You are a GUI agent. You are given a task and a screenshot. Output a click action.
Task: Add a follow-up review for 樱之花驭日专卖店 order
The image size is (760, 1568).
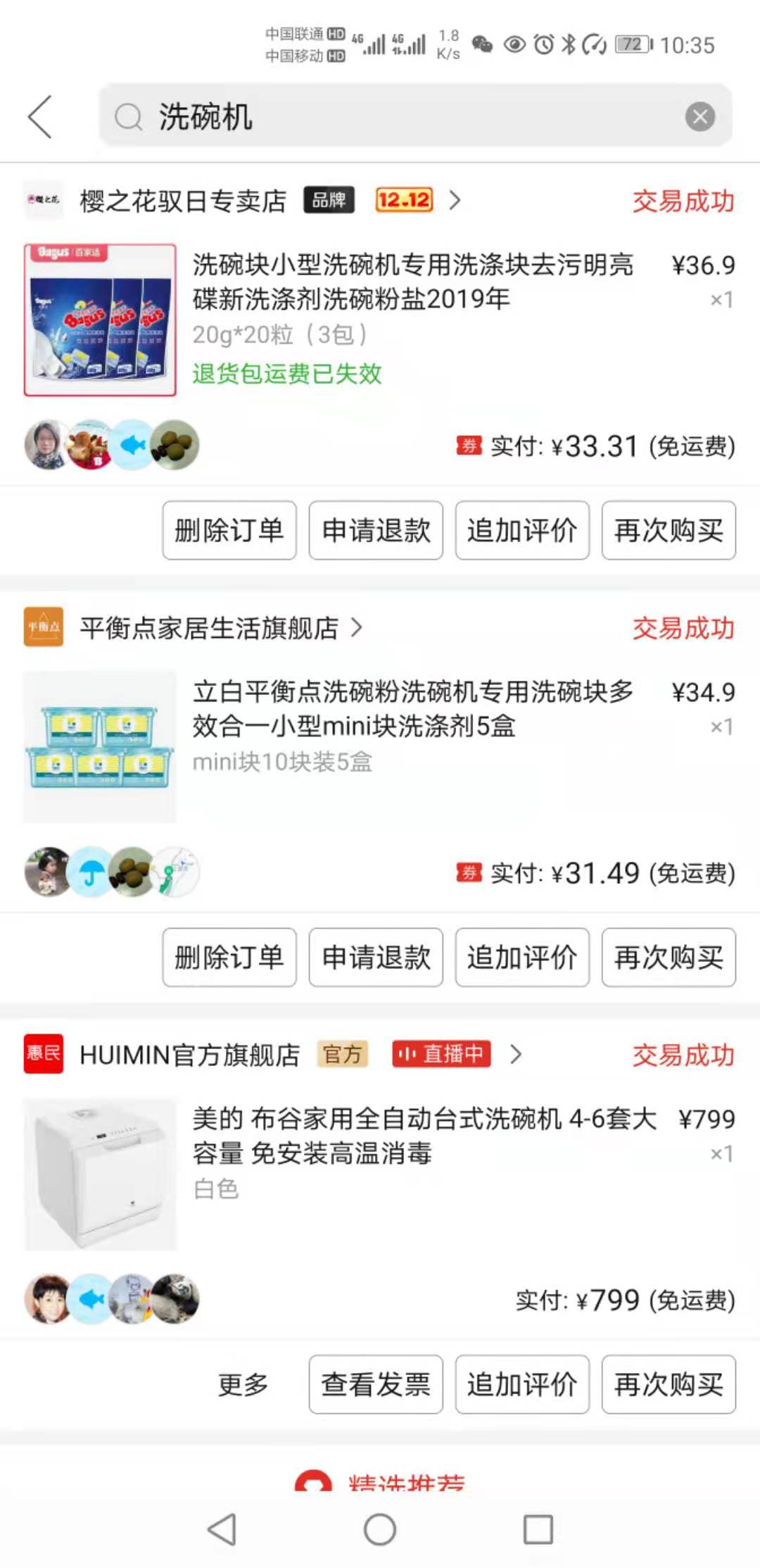pyautogui.click(x=522, y=530)
